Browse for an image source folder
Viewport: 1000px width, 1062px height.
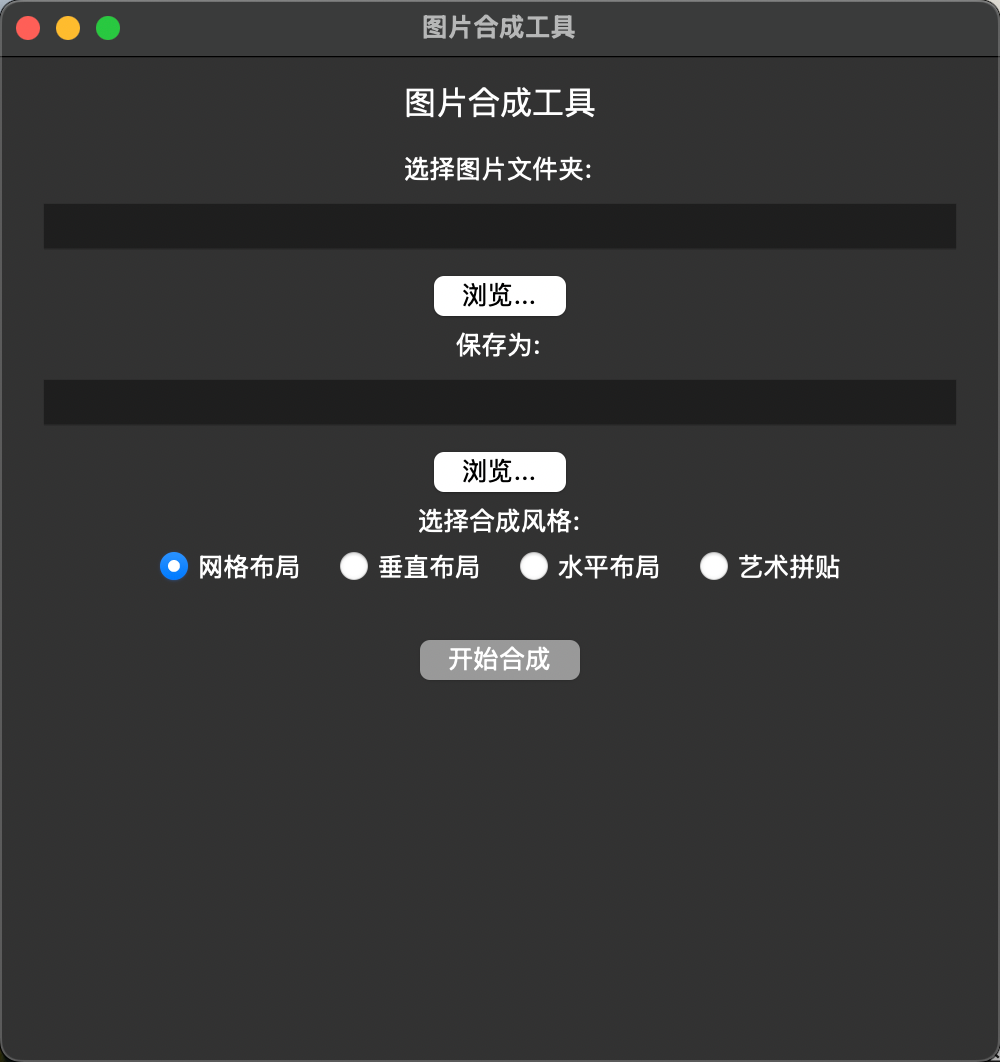tap(499, 296)
